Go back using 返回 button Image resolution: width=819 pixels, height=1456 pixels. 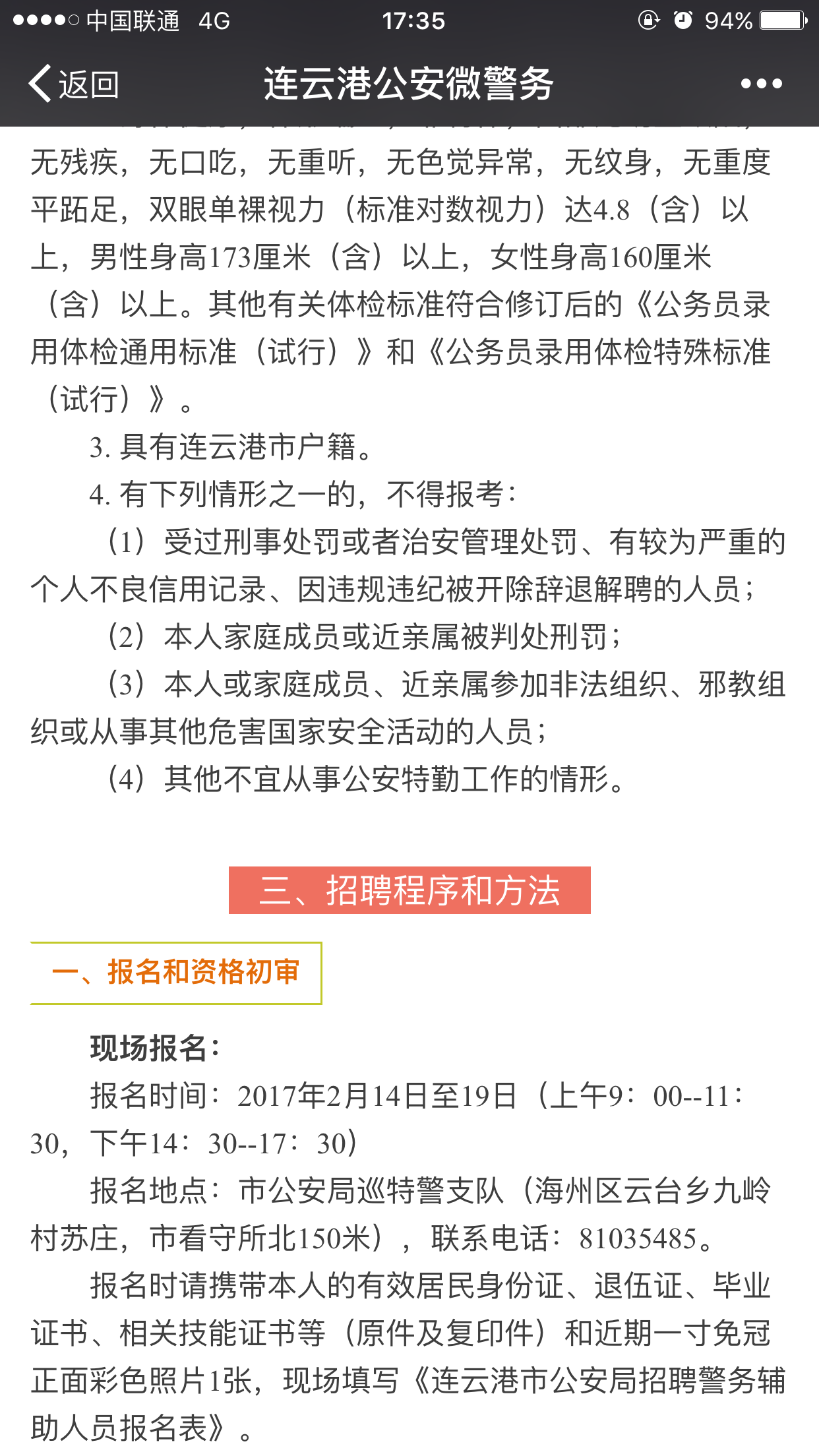coord(73,84)
